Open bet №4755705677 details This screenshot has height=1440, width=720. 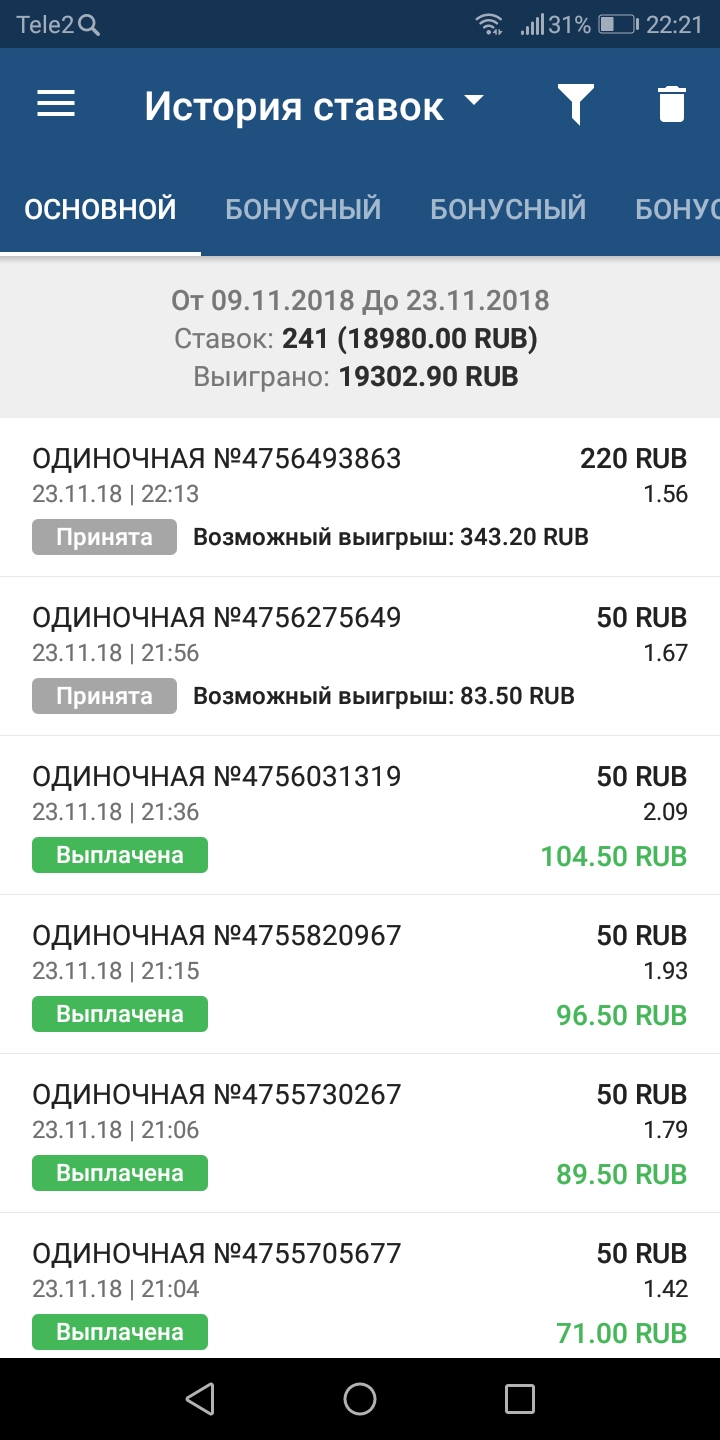coord(360,1286)
